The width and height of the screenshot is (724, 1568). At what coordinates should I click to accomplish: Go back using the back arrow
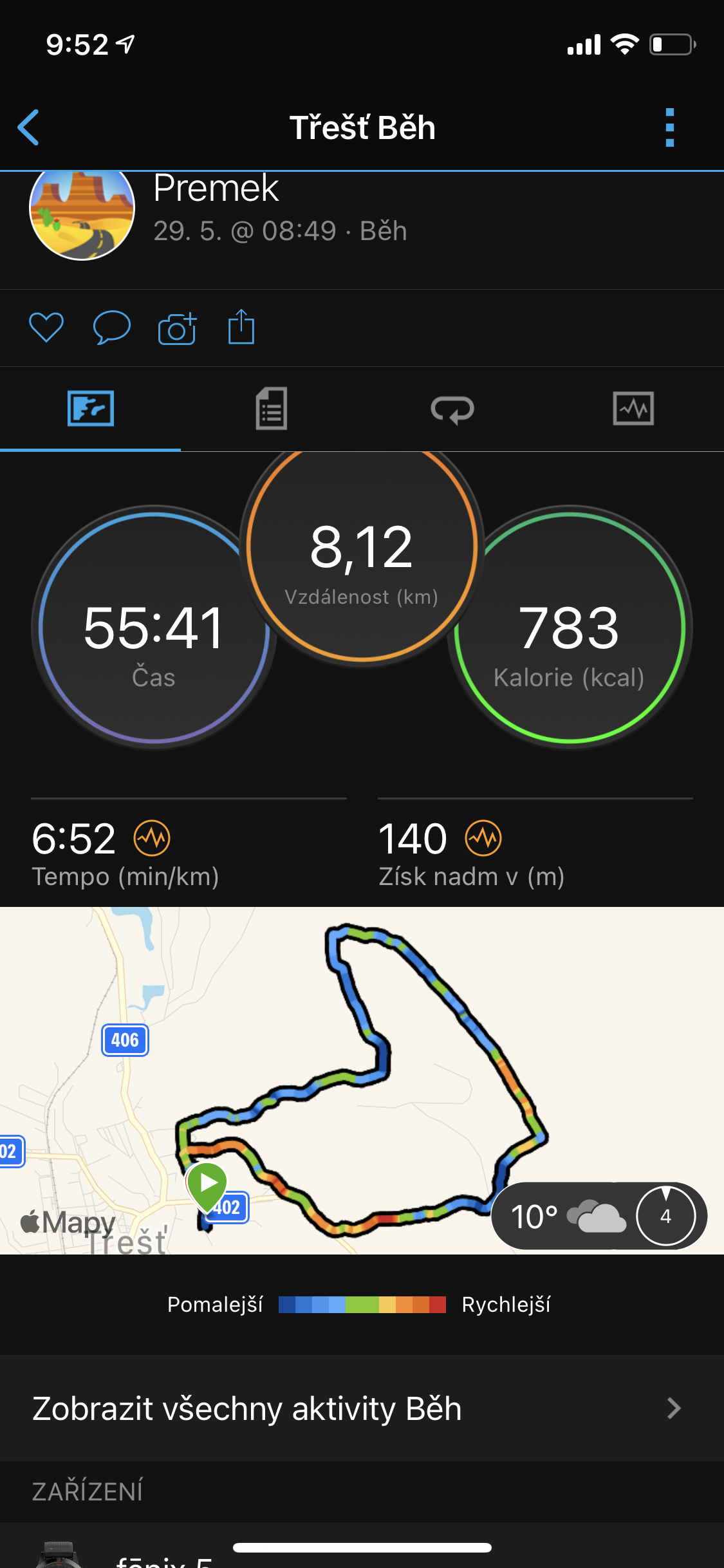coord(29,127)
